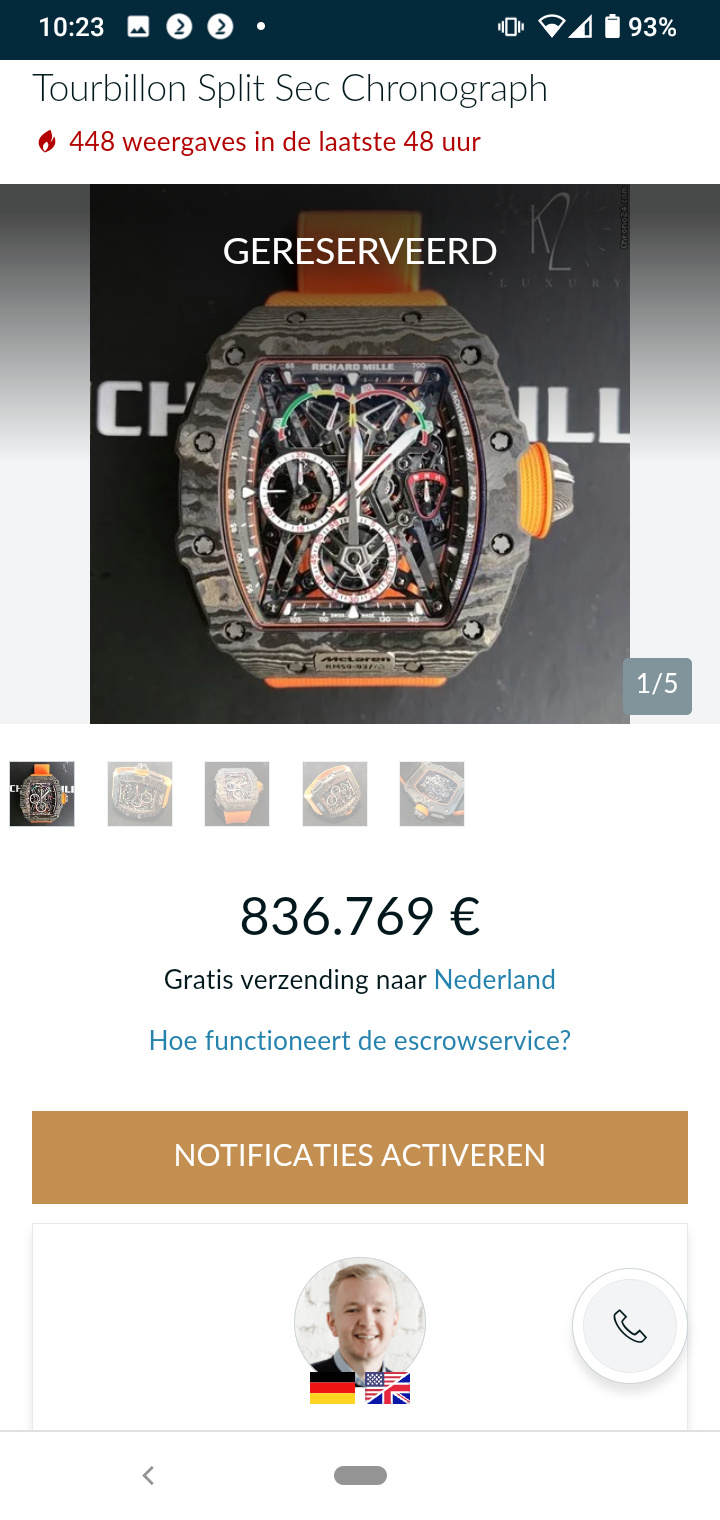Select the third watch thumbnail
720x1520 pixels.
point(237,794)
